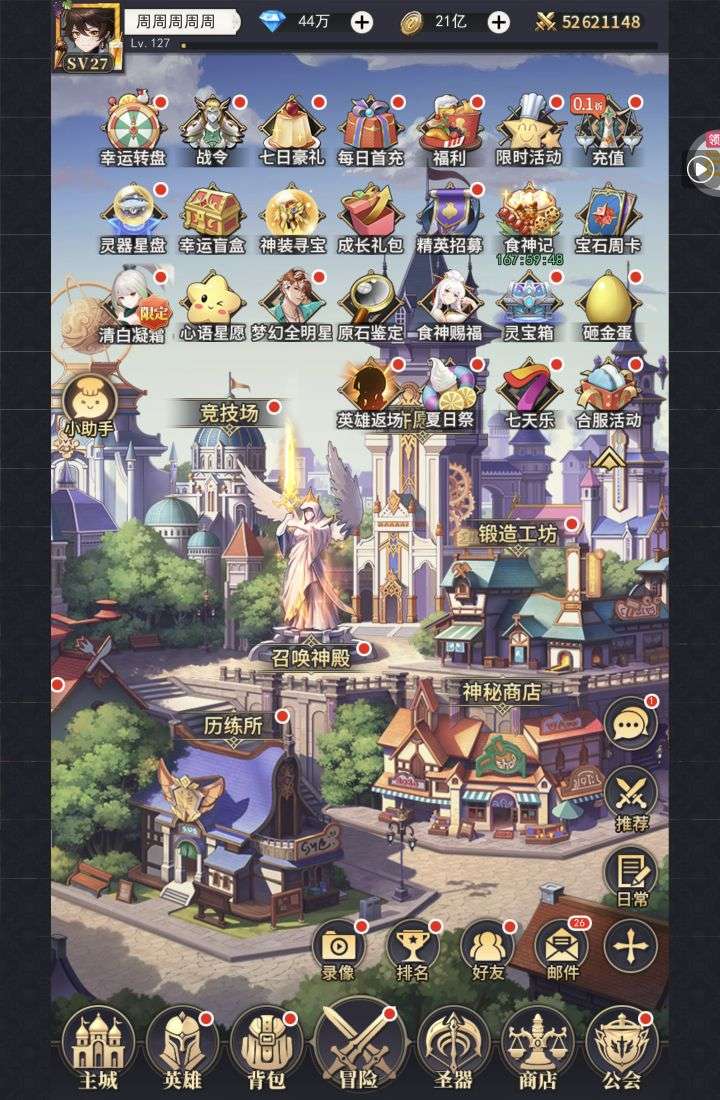This screenshot has width=720, height=1100.
Task: Open the player avatar profile
Action: 88,32
